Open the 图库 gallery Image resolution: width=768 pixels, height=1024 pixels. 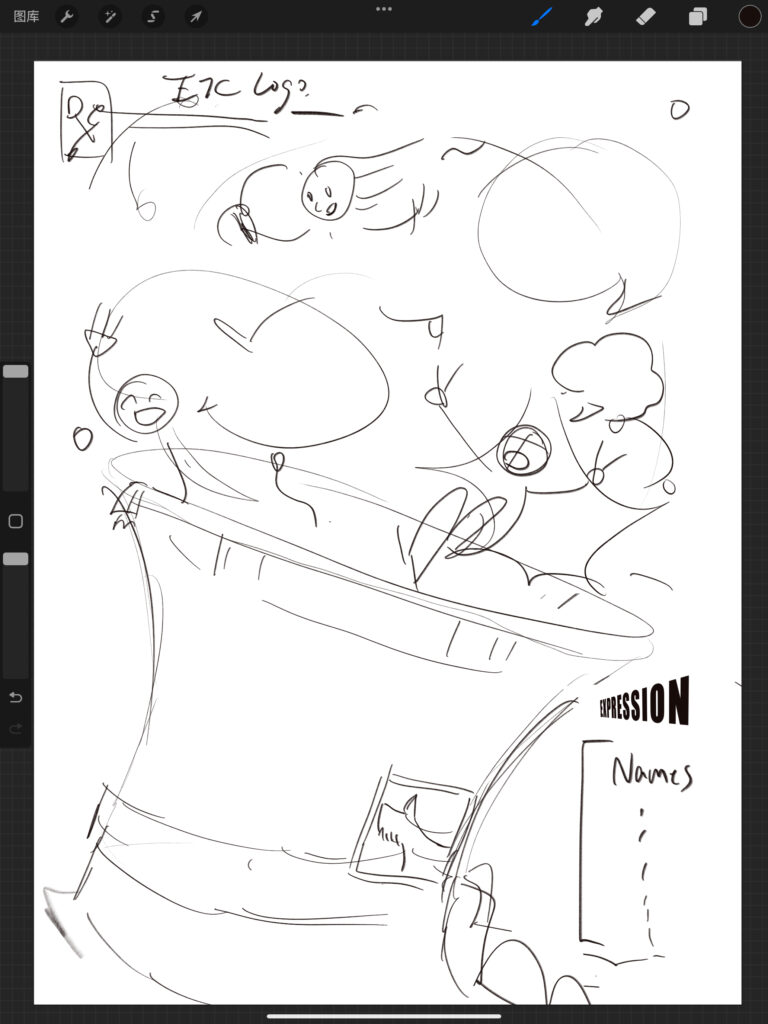click(26, 16)
